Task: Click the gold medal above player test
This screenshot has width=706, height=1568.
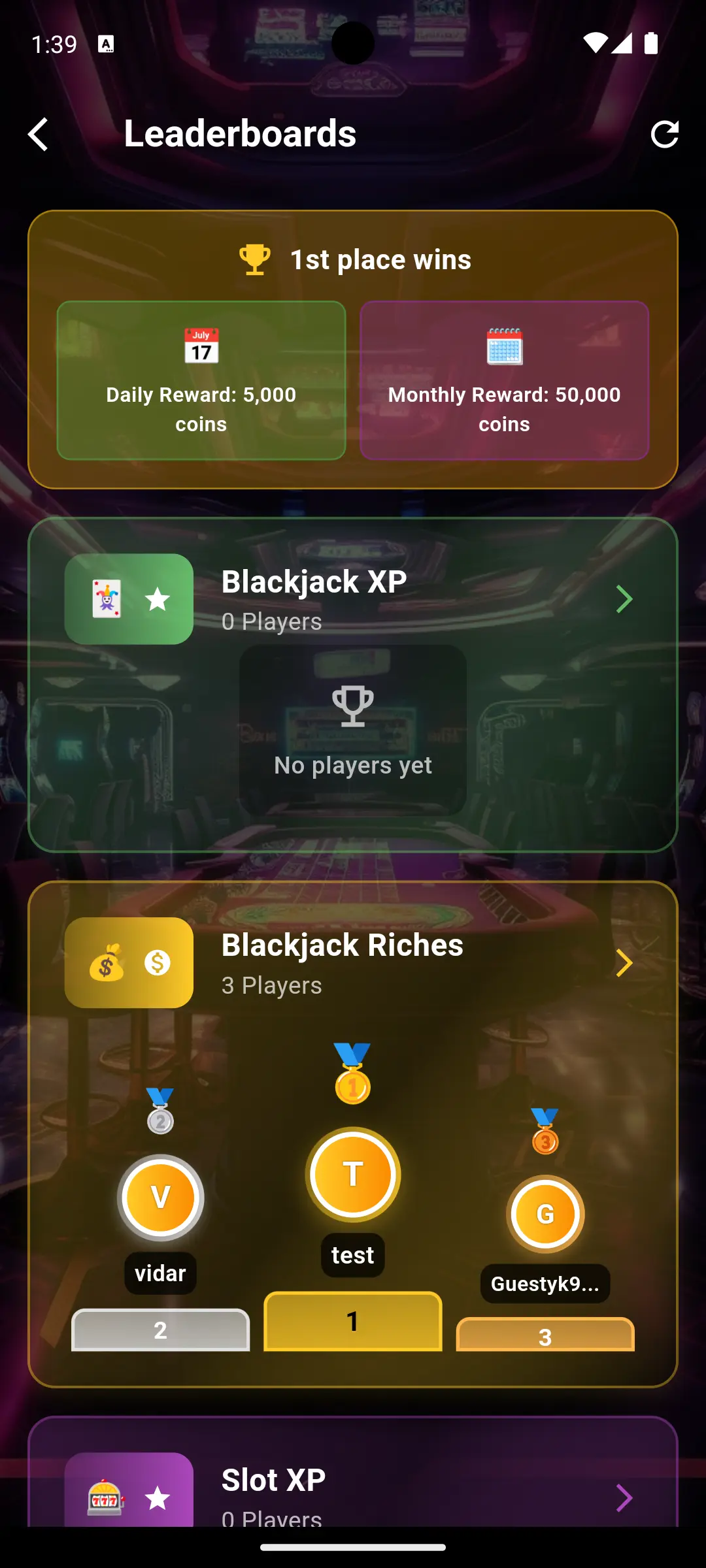Action: coord(352,1073)
